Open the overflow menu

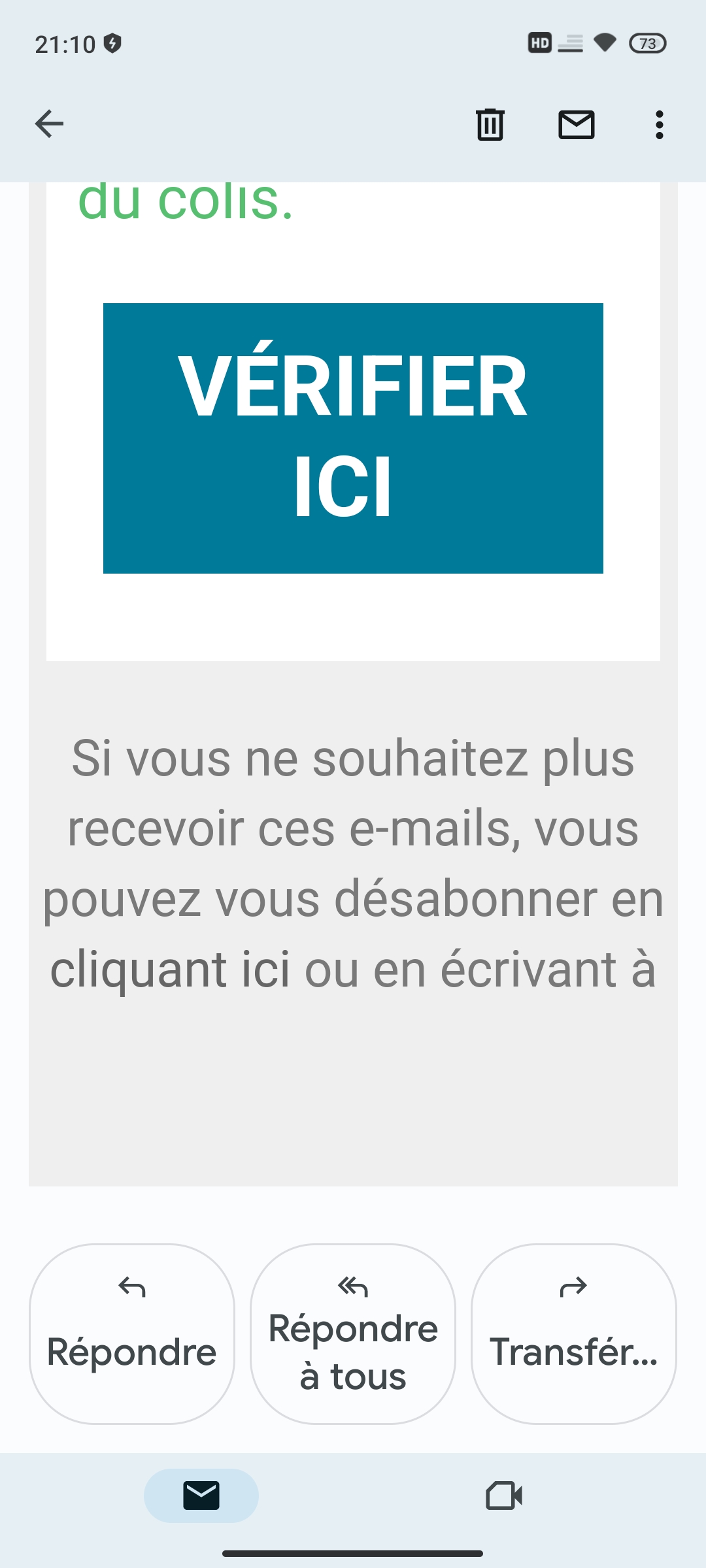pos(659,124)
